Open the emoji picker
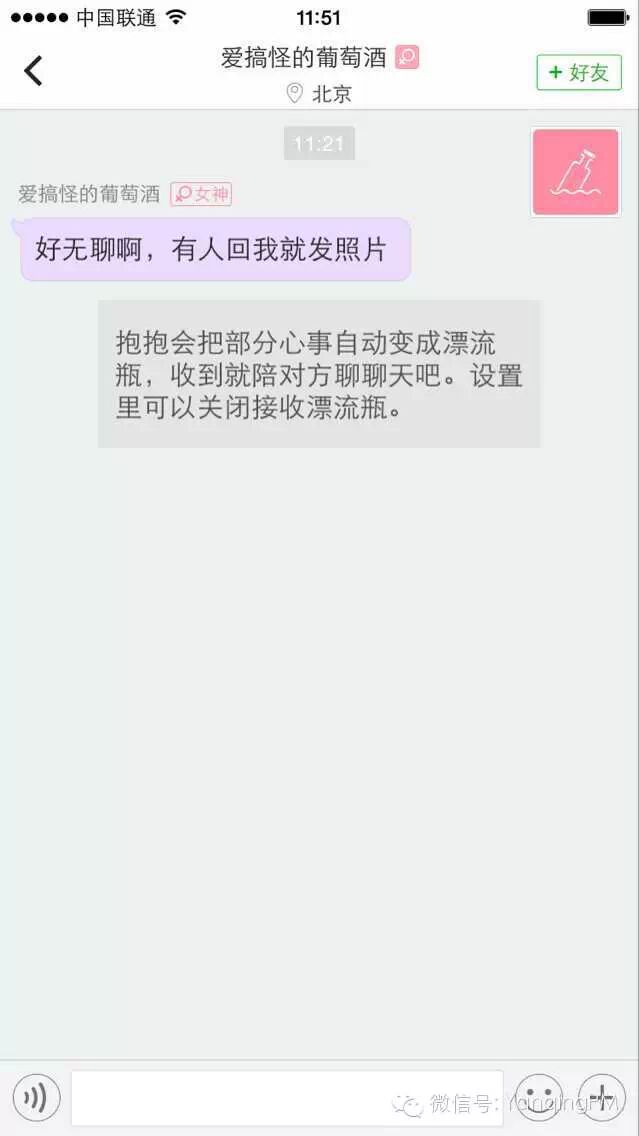 point(539,1095)
